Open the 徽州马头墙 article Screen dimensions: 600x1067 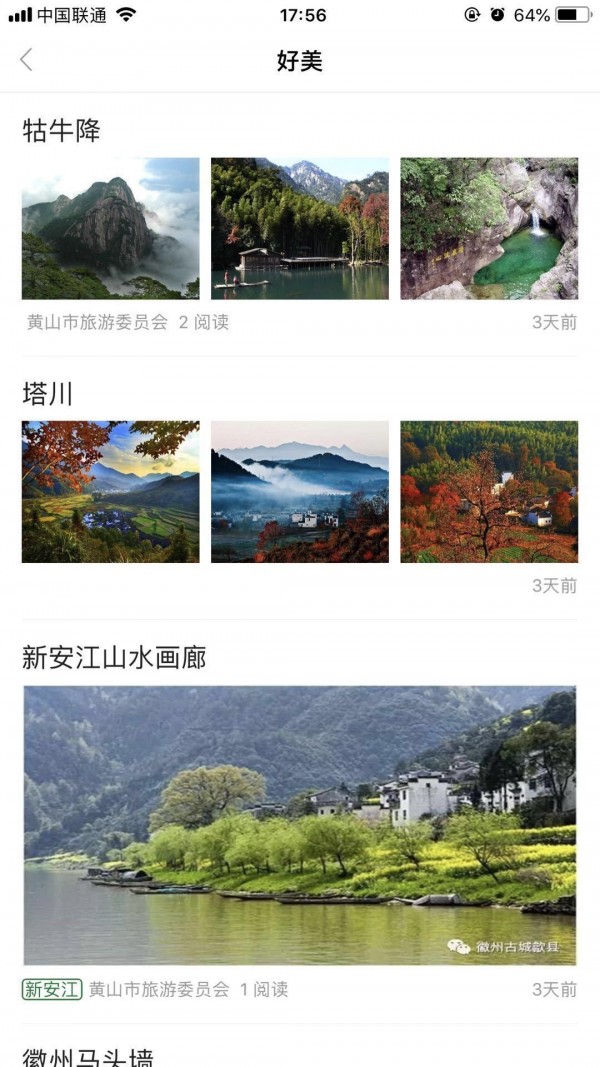[x=88, y=1055]
